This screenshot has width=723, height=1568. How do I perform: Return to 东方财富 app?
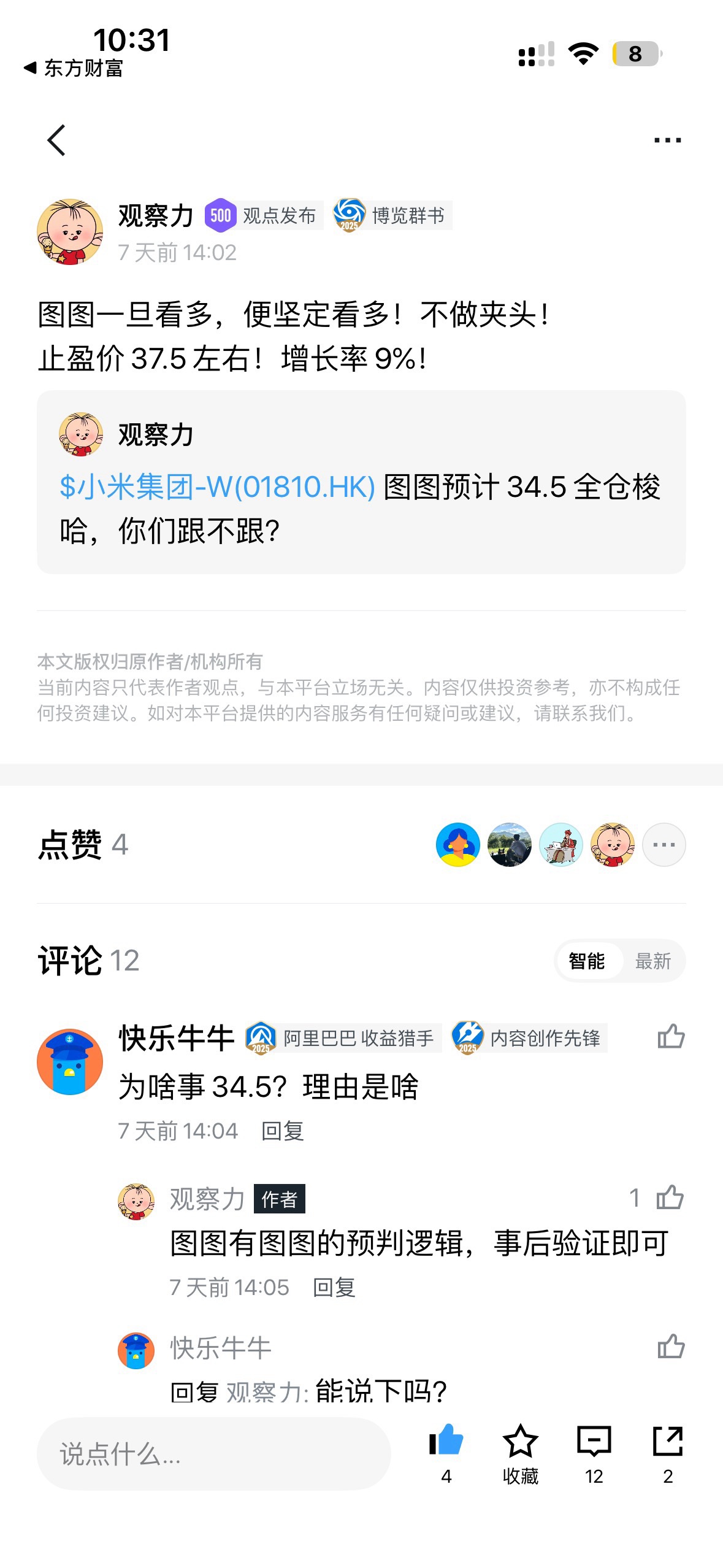(x=74, y=68)
